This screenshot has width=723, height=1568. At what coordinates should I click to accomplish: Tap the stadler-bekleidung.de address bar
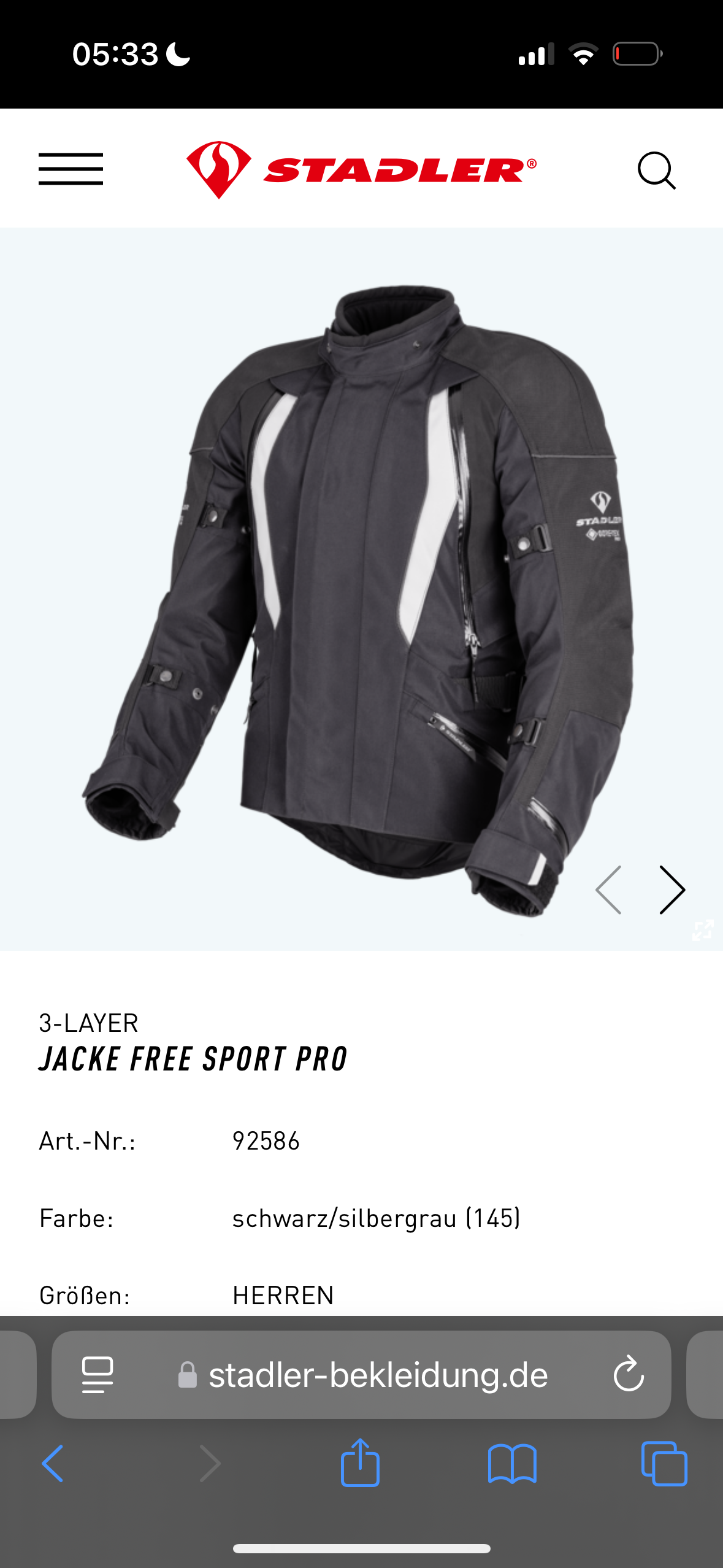377,1375
